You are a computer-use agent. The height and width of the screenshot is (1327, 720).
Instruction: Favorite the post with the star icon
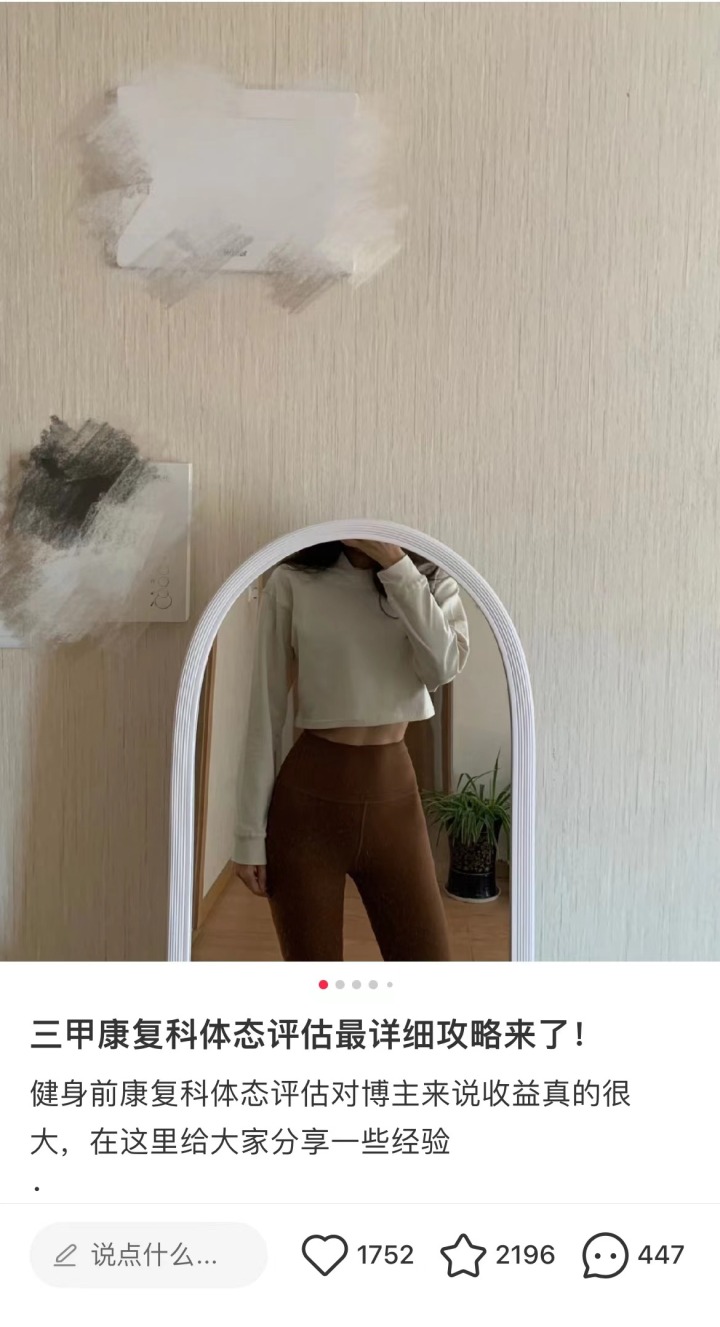pyautogui.click(x=463, y=1255)
